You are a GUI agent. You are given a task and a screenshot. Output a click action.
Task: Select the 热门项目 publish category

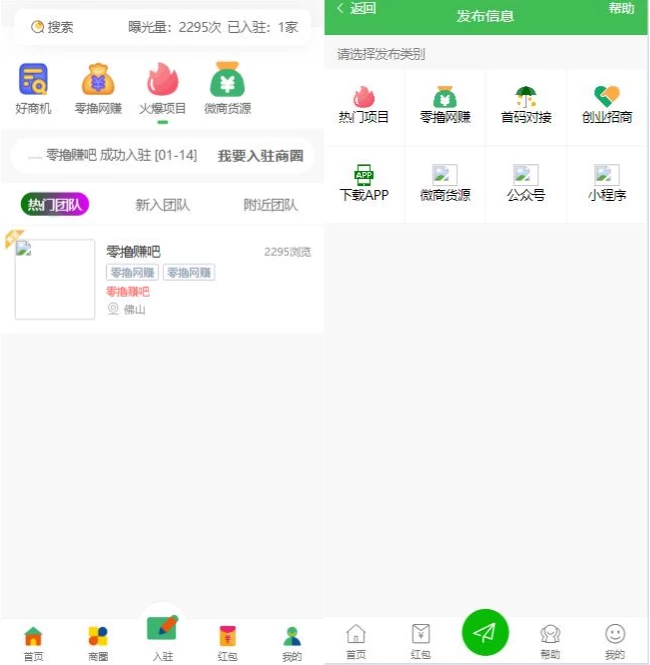[364, 106]
